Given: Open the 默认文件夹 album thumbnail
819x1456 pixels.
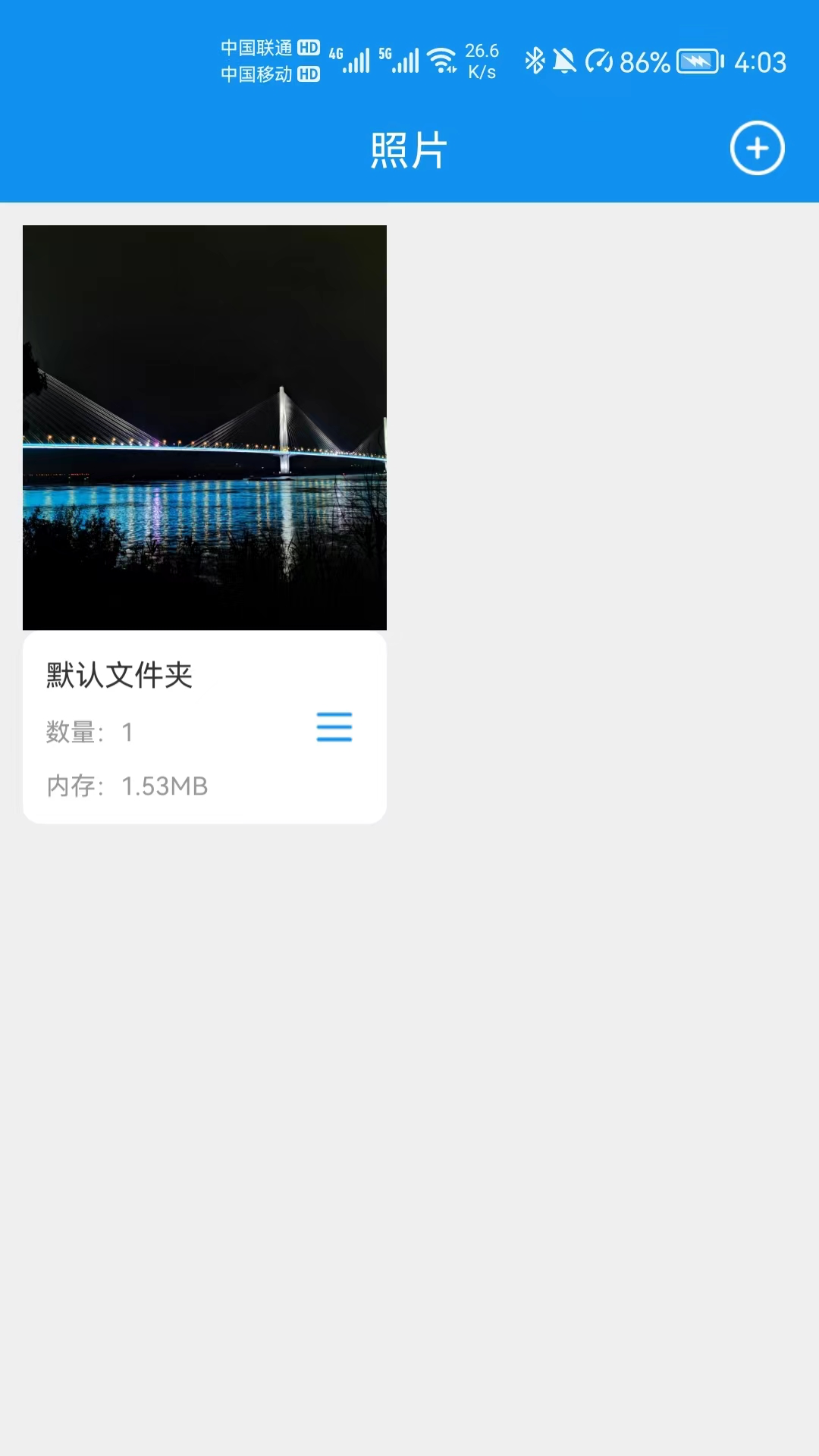Looking at the screenshot, I should 205,427.
